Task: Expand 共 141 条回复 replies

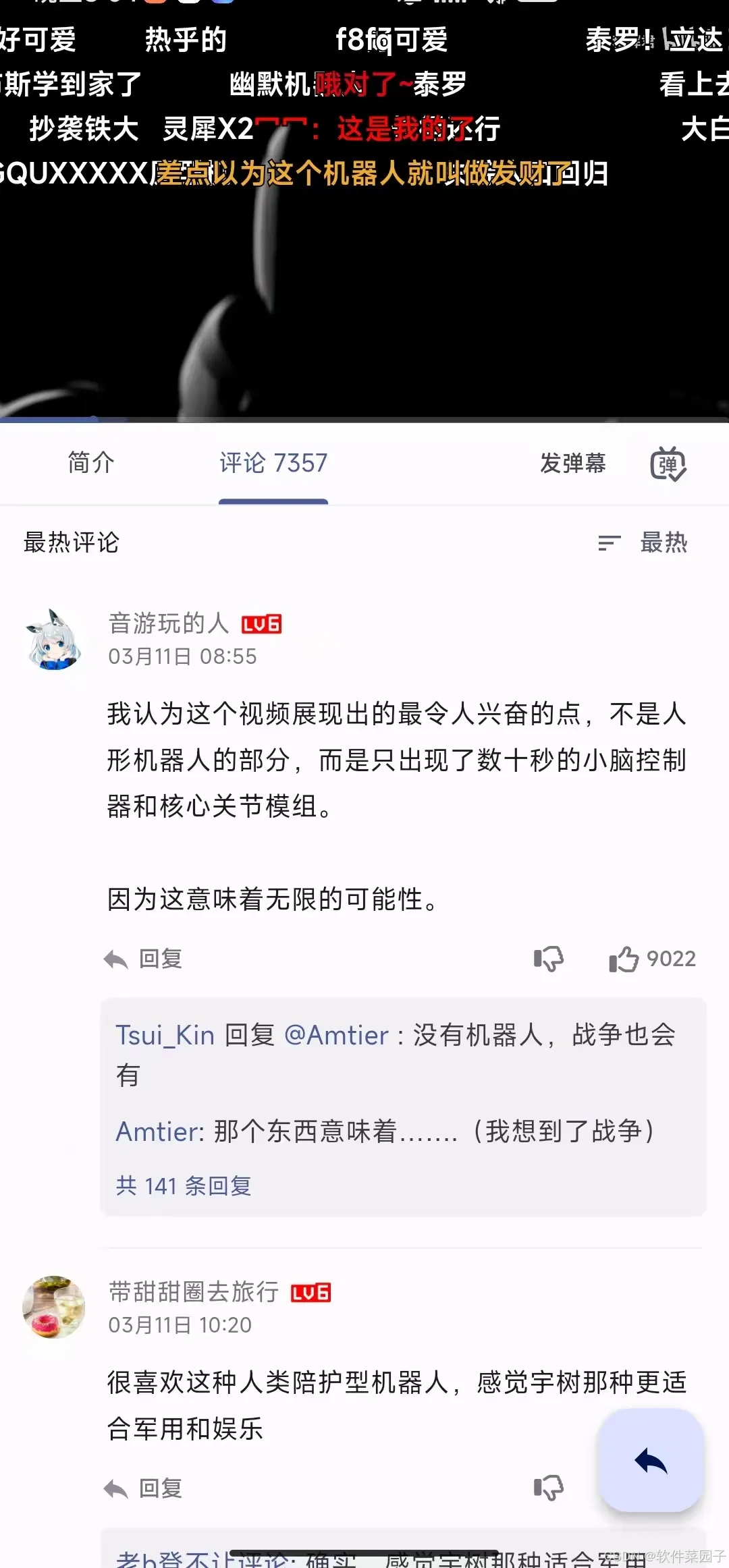Action: tap(184, 1185)
